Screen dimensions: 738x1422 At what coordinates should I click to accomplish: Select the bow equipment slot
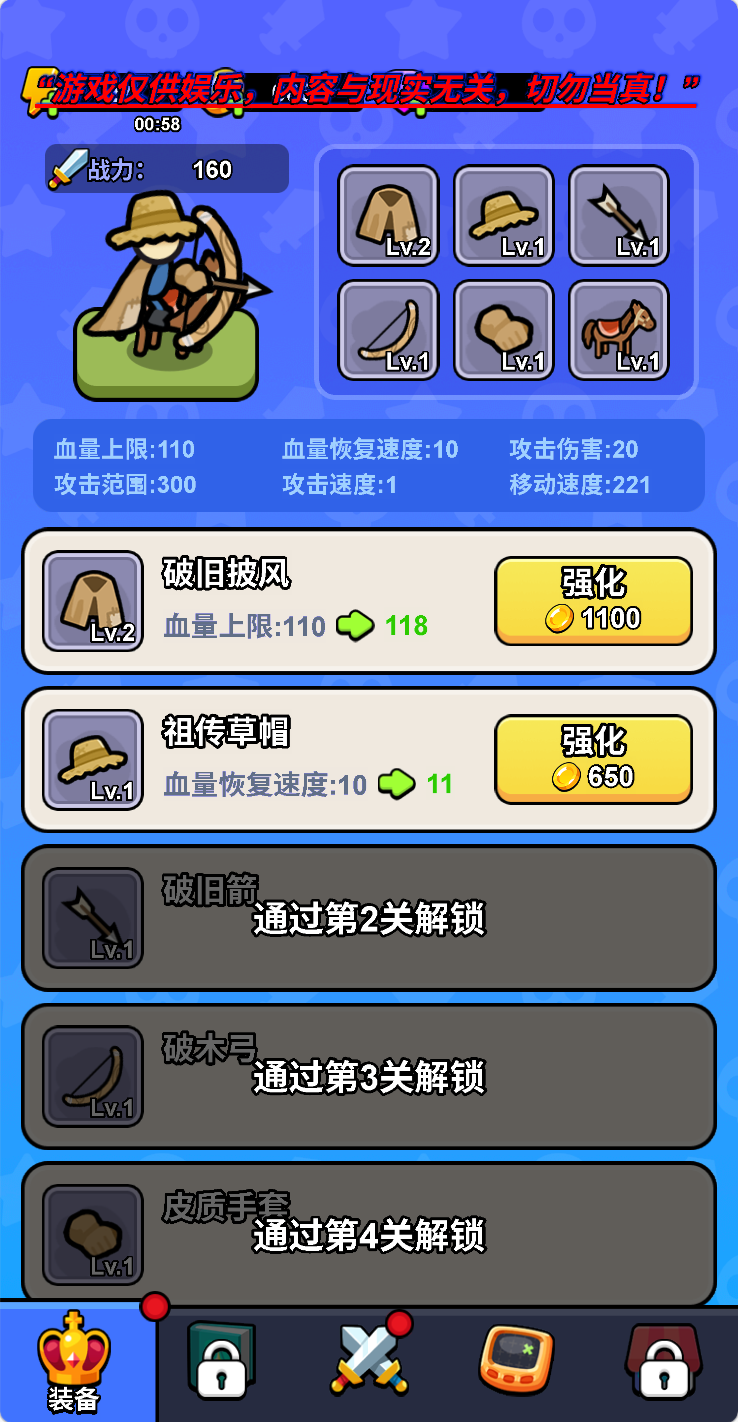(x=388, y=331)
